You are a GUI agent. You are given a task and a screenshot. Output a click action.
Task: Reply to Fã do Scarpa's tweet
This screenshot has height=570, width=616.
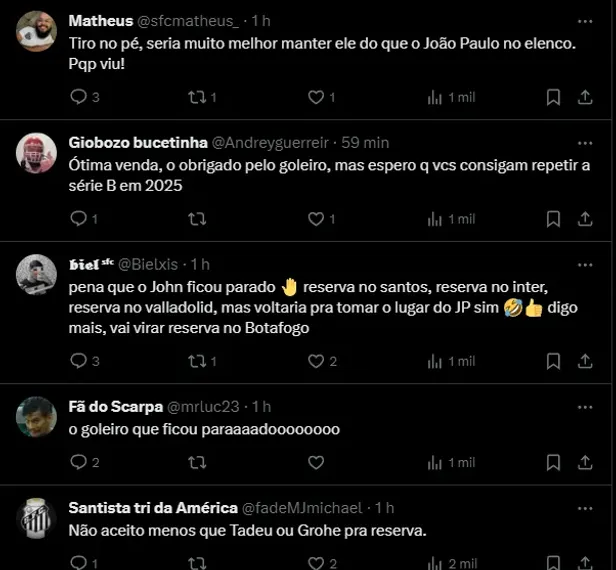(79, 463)
